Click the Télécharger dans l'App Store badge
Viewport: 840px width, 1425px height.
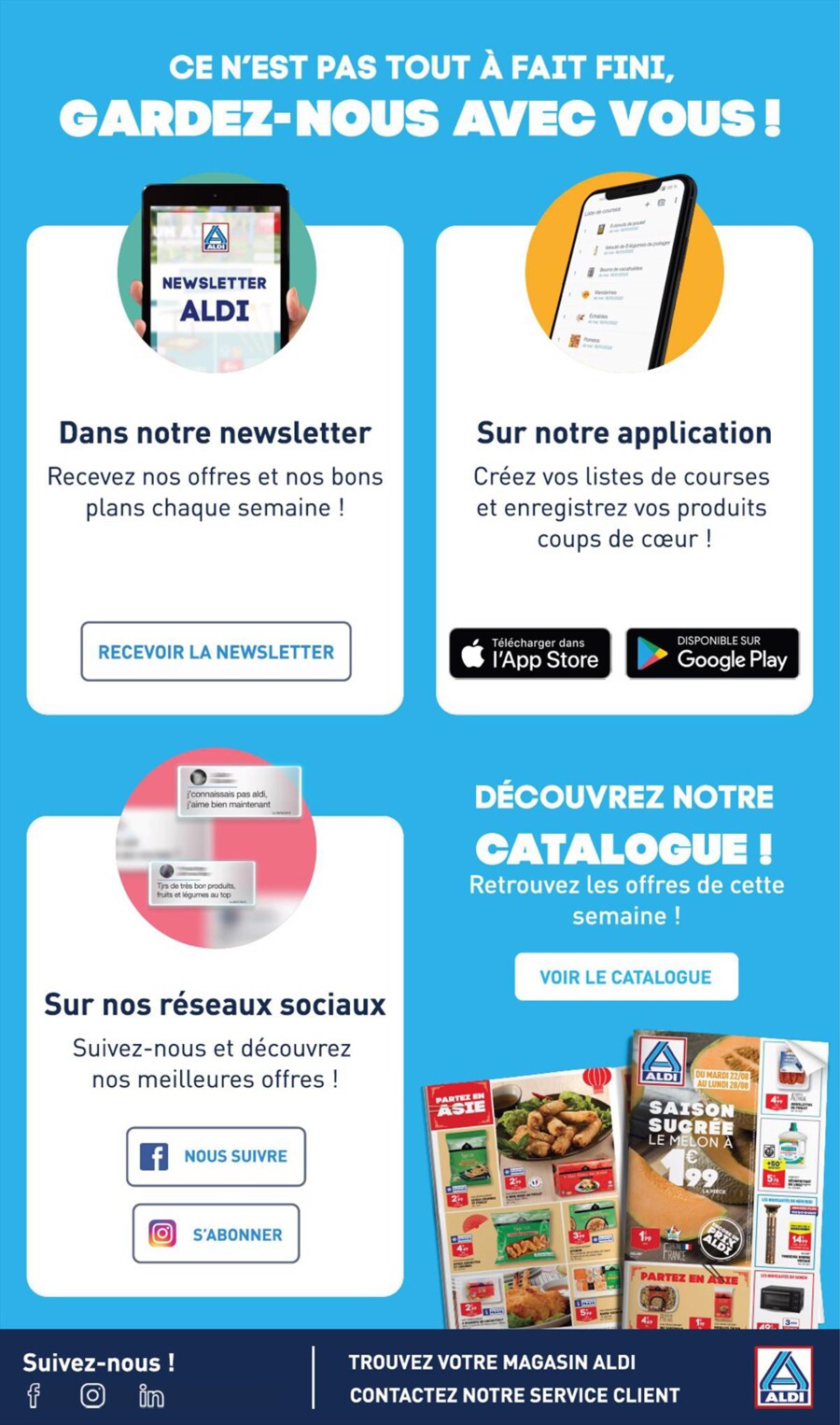tap(529, 654)
